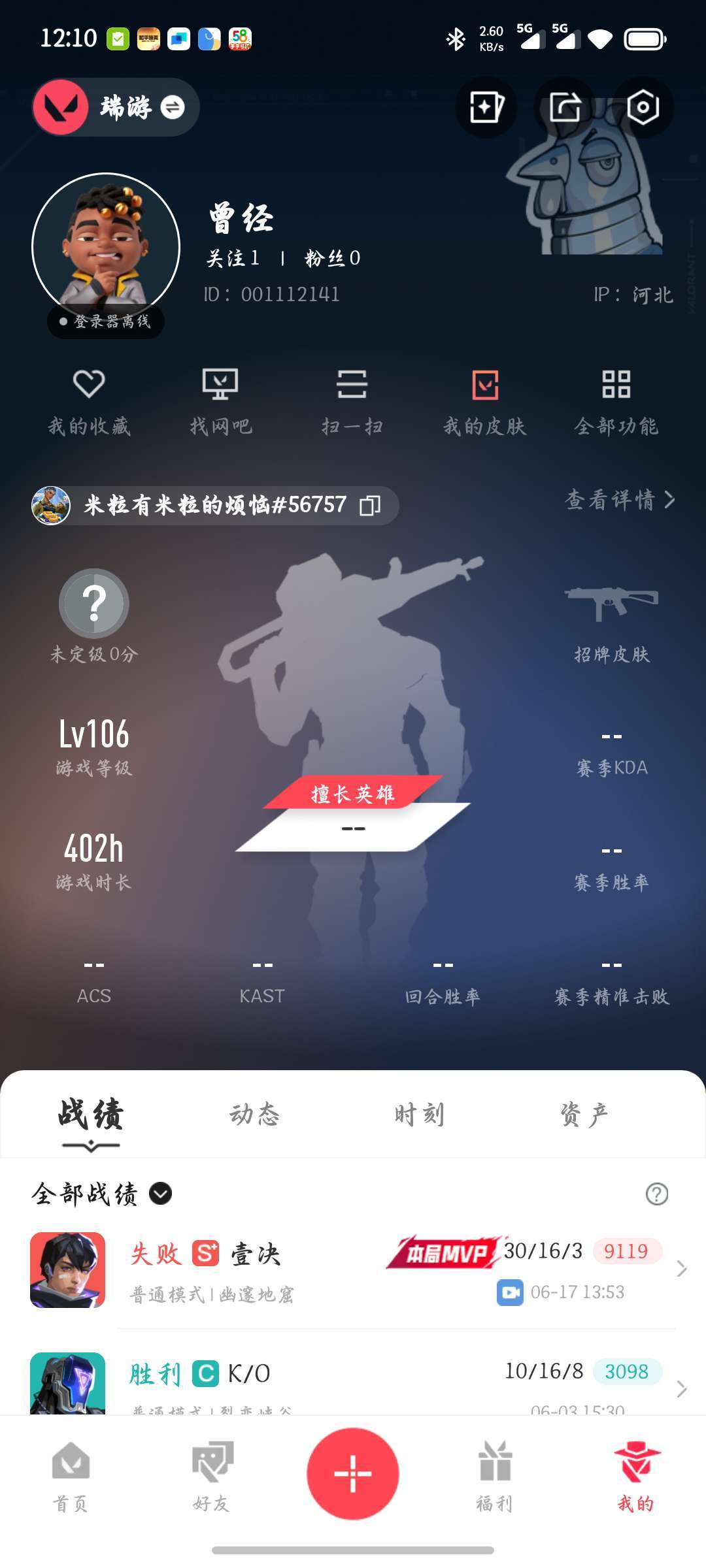The height and width of the screenshot is (1568, 706).
Task: Tap the red plus button
Action: tap(353, 1473)
